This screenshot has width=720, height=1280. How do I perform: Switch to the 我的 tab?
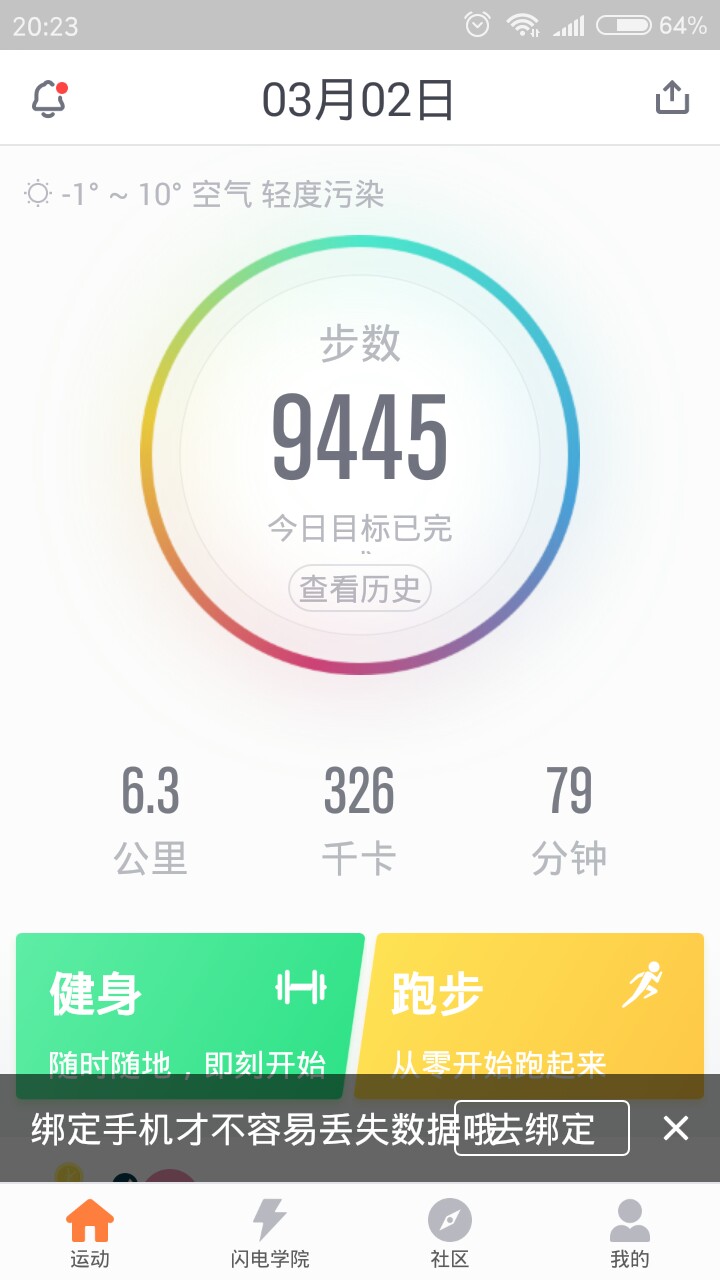point(630,1234)
